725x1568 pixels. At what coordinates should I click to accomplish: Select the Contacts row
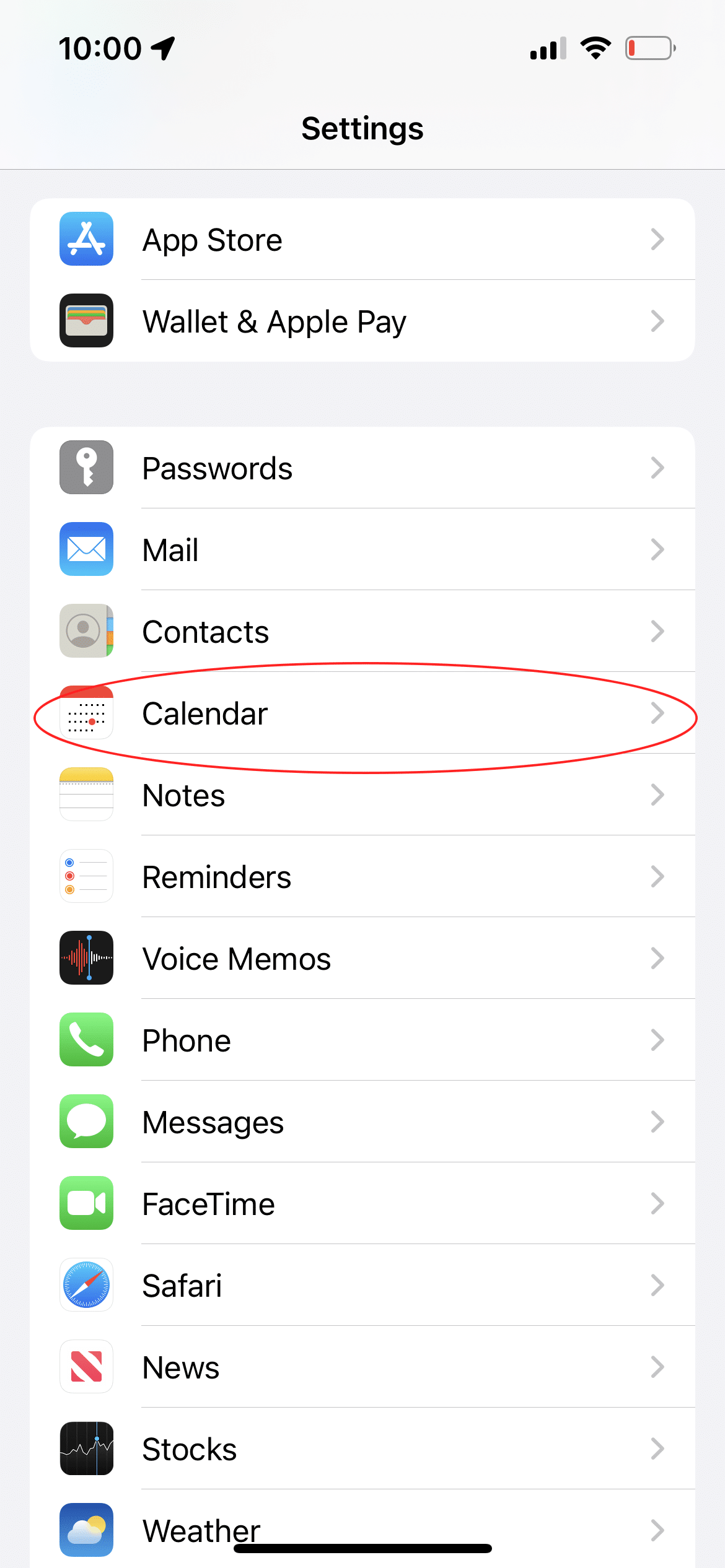tap(362, 631)
